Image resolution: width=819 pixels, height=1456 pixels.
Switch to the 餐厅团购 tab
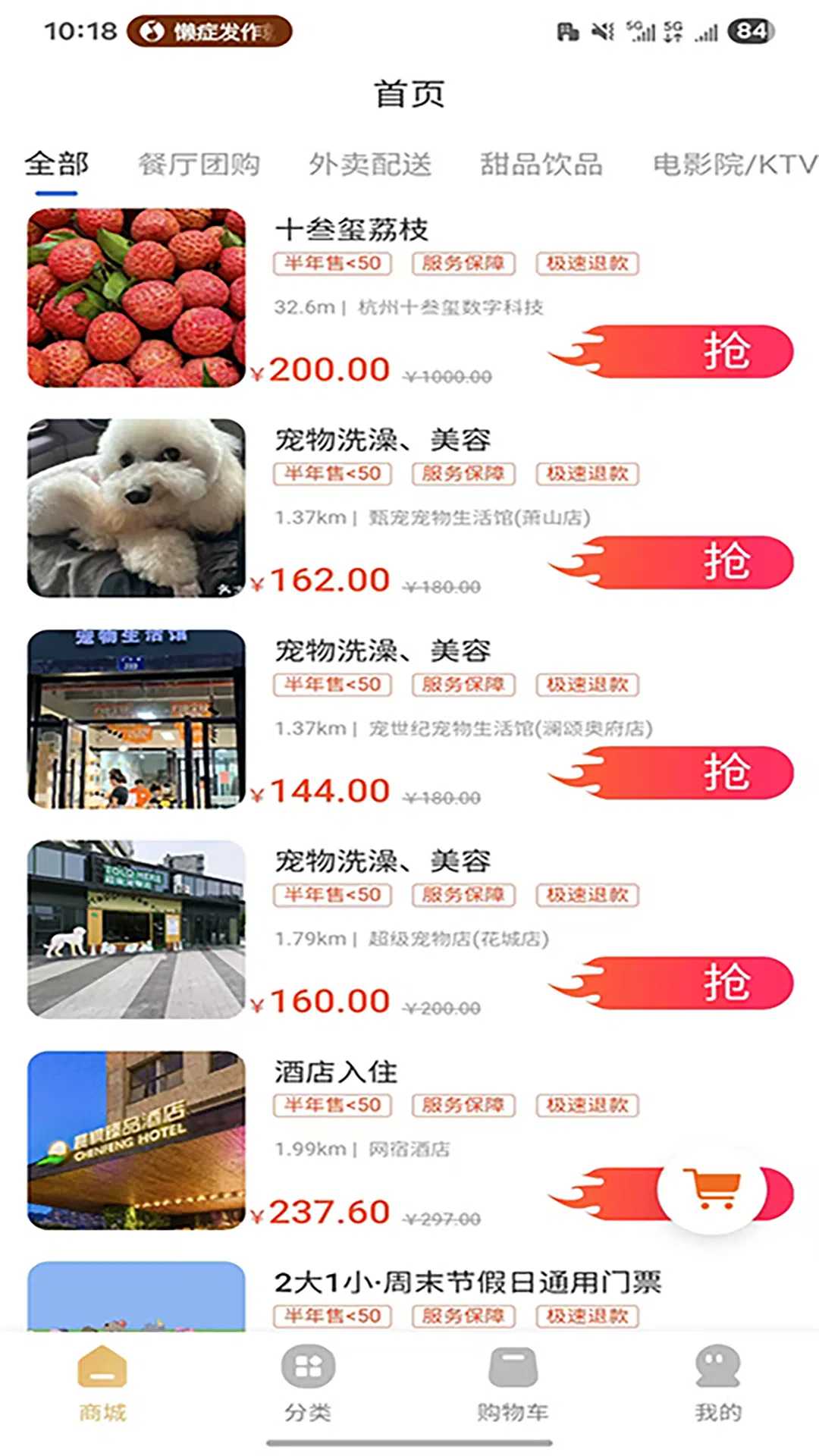(x=200, y=163)
